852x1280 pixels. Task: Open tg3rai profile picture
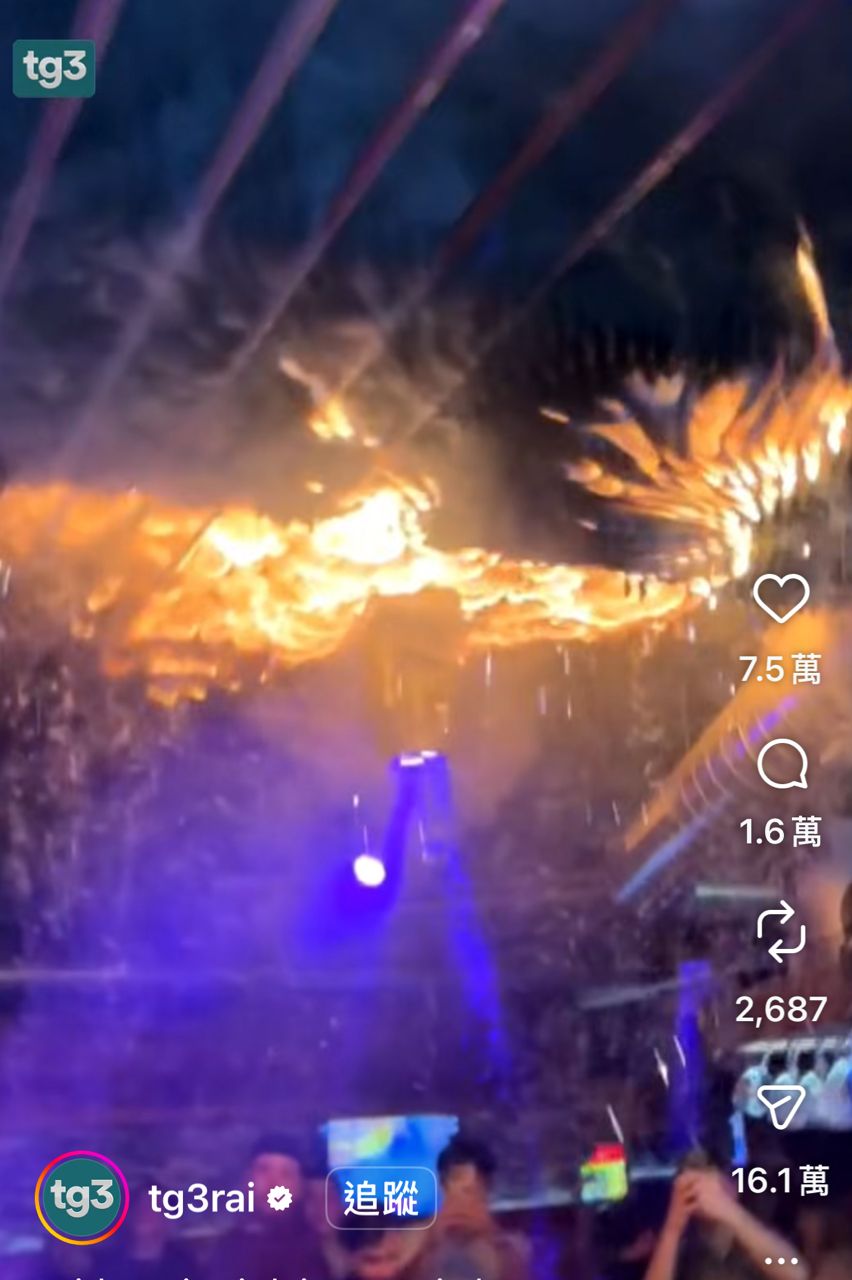[81, 1198]
